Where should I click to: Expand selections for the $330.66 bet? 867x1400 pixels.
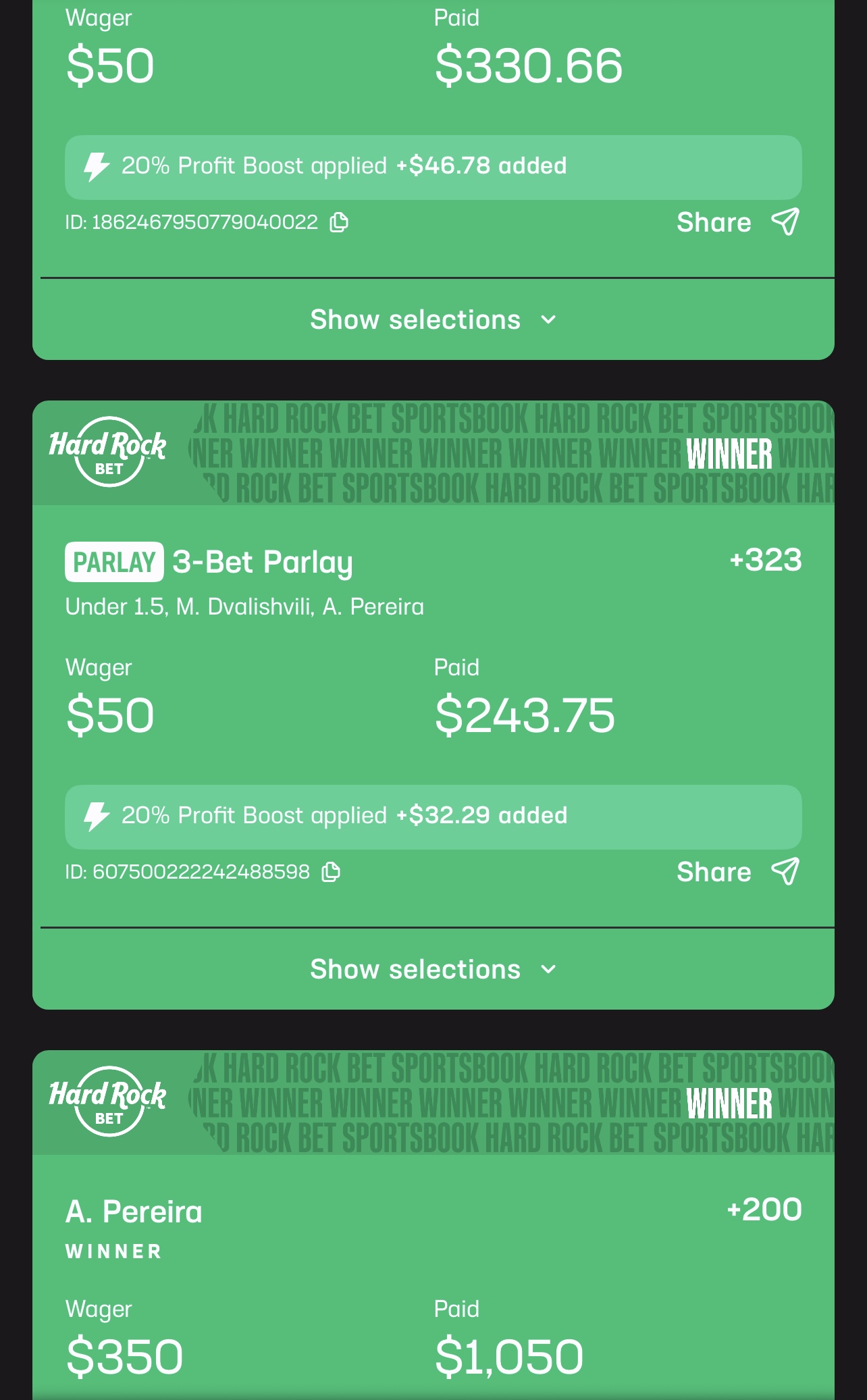tap(433, 319)
